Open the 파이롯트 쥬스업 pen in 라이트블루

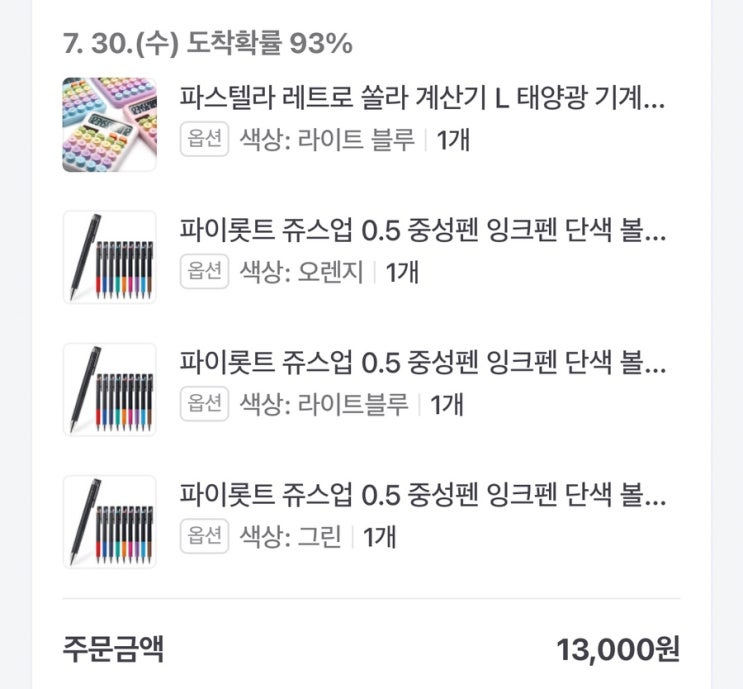[x=422, y=365]
